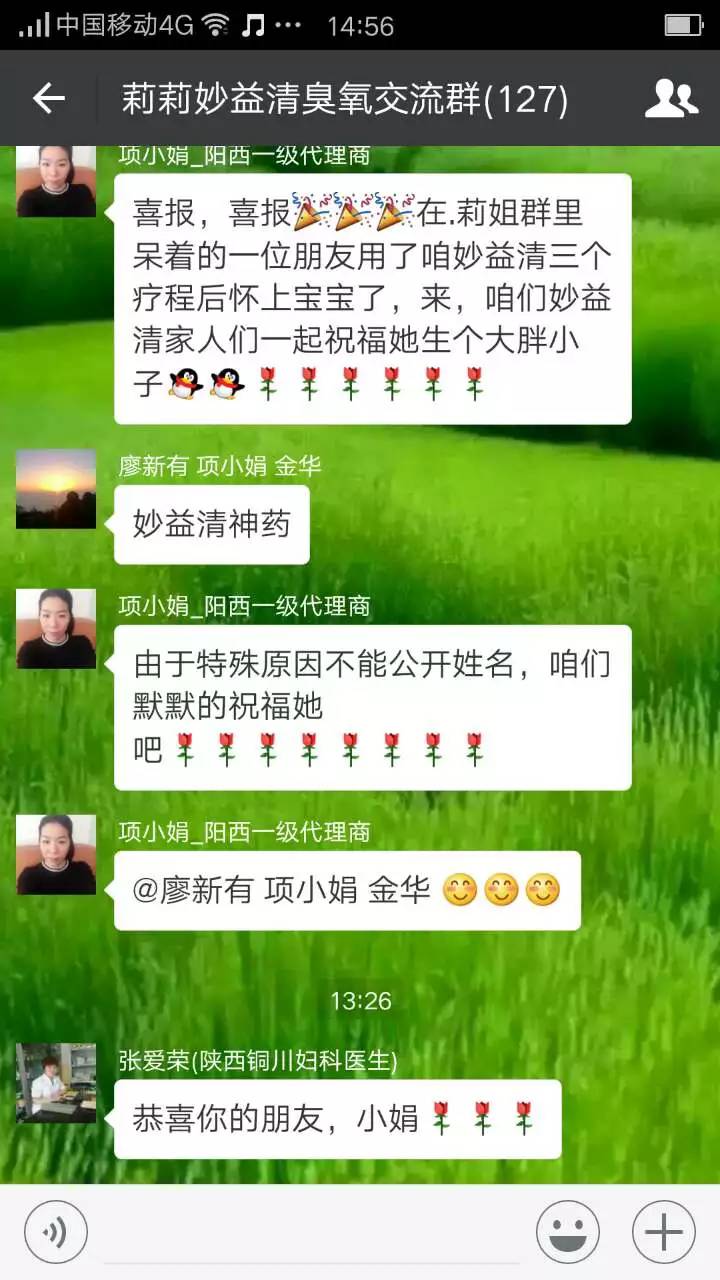Image resolution: width=720 pixels, height=1280 pixels.
Task: Switch to voice message input
Action: pyautogui.click(x=56, y=1232)
